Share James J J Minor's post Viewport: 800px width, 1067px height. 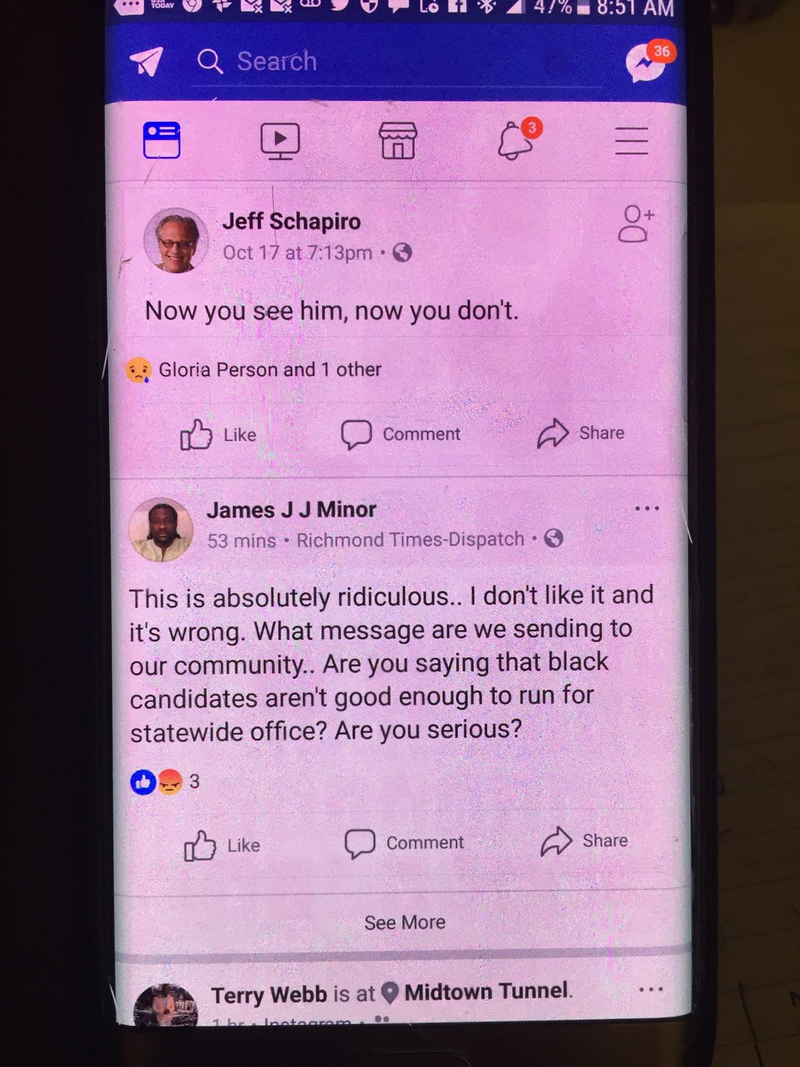pyautogui.click(x=585, y=841)
